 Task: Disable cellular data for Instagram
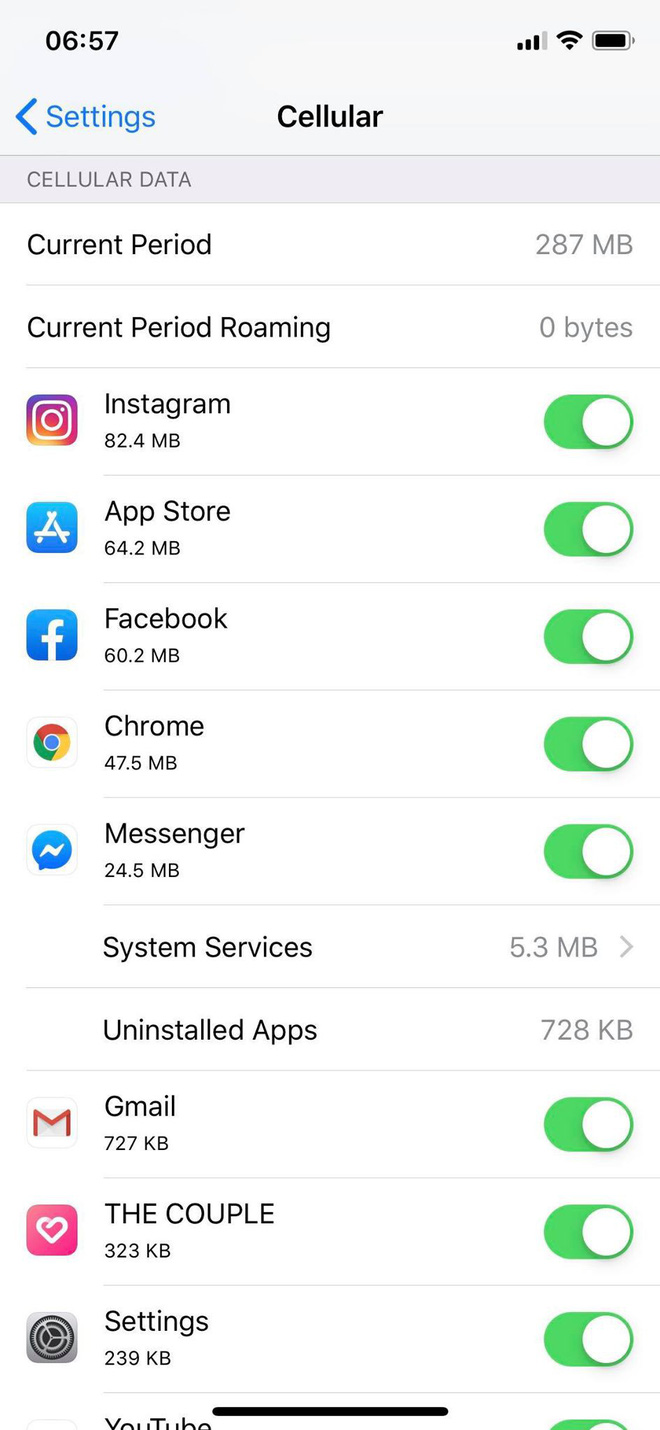(588, 422)
